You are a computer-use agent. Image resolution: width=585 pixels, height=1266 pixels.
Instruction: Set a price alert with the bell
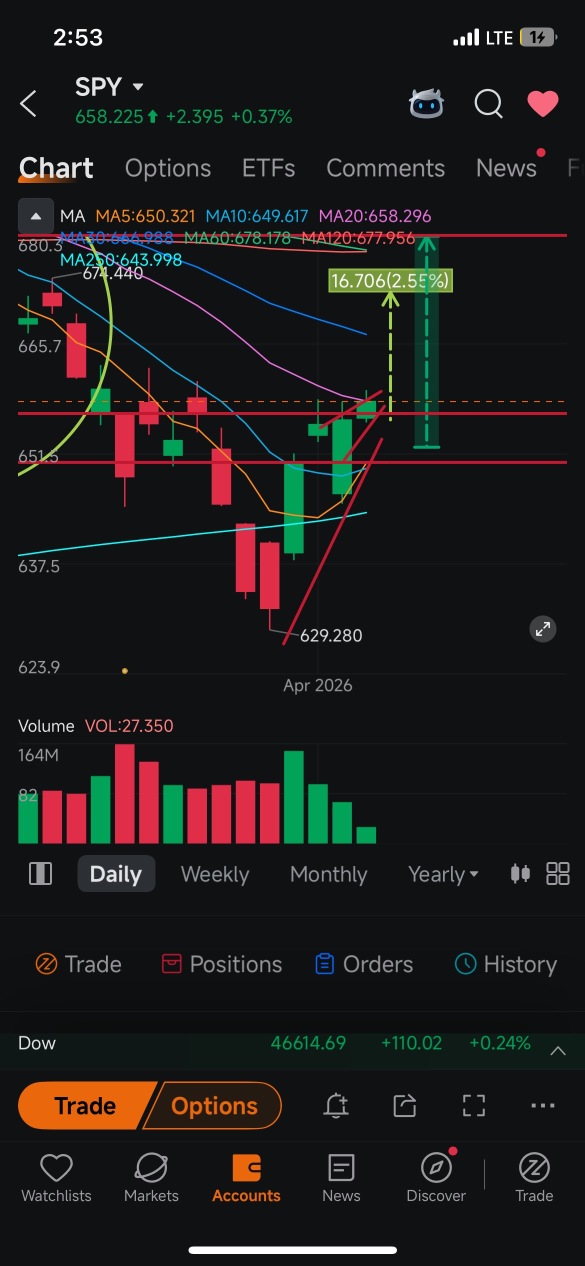[x=336, y=1105]
